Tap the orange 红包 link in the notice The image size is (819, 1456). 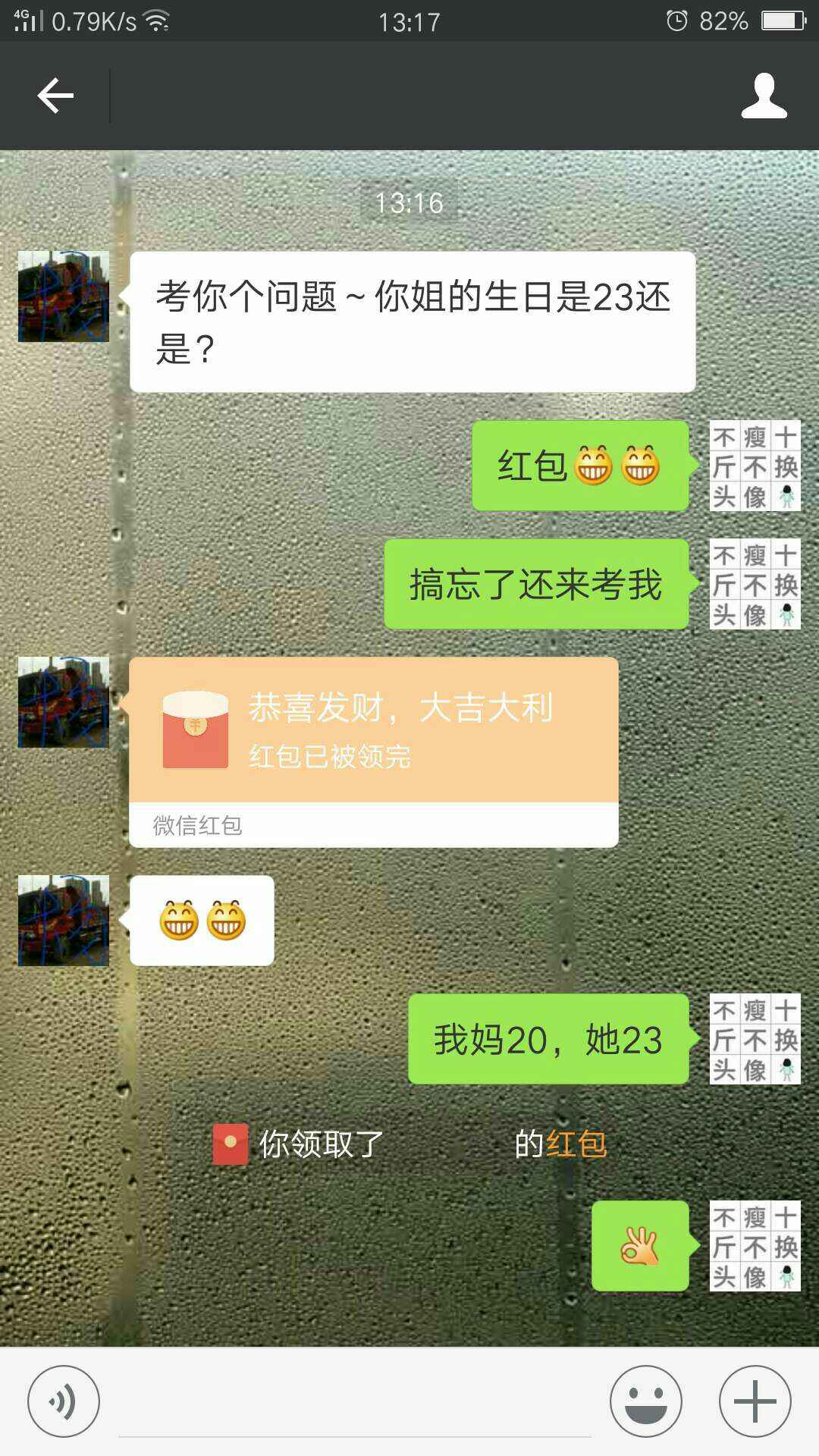point(576,1144)
